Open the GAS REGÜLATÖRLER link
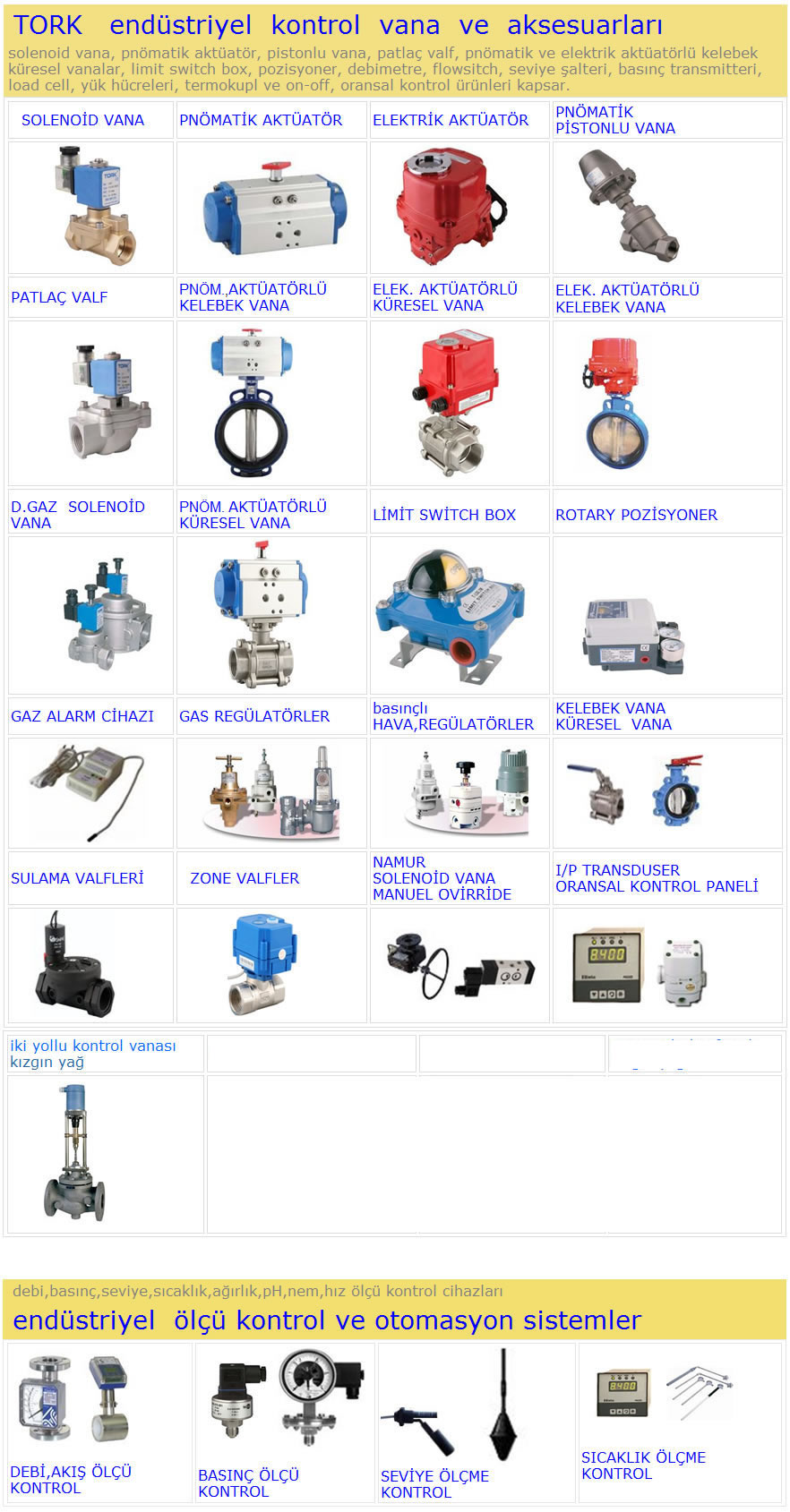The image size is (790, 1512). click(x=254, y=716)
